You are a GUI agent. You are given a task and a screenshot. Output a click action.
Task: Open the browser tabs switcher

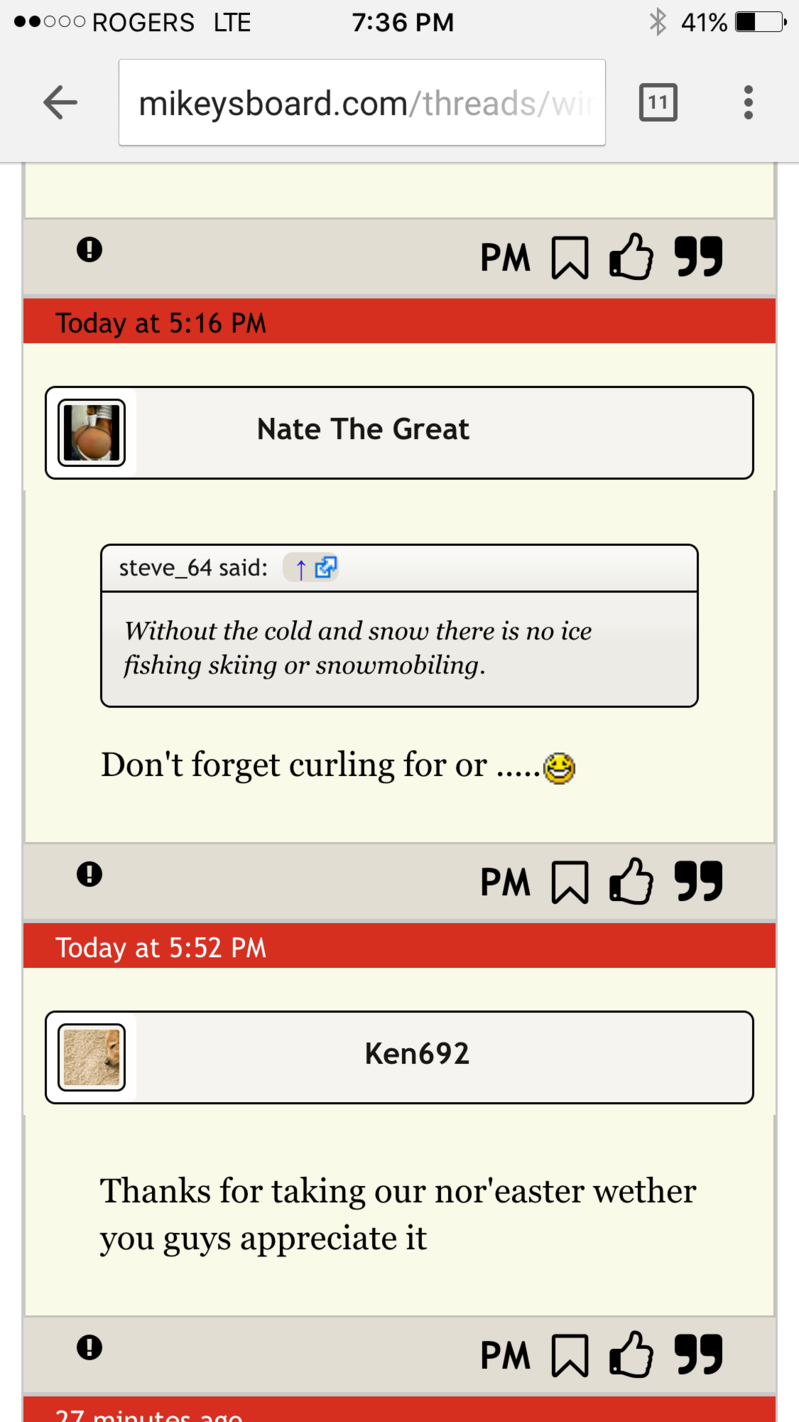coord(657,102)
